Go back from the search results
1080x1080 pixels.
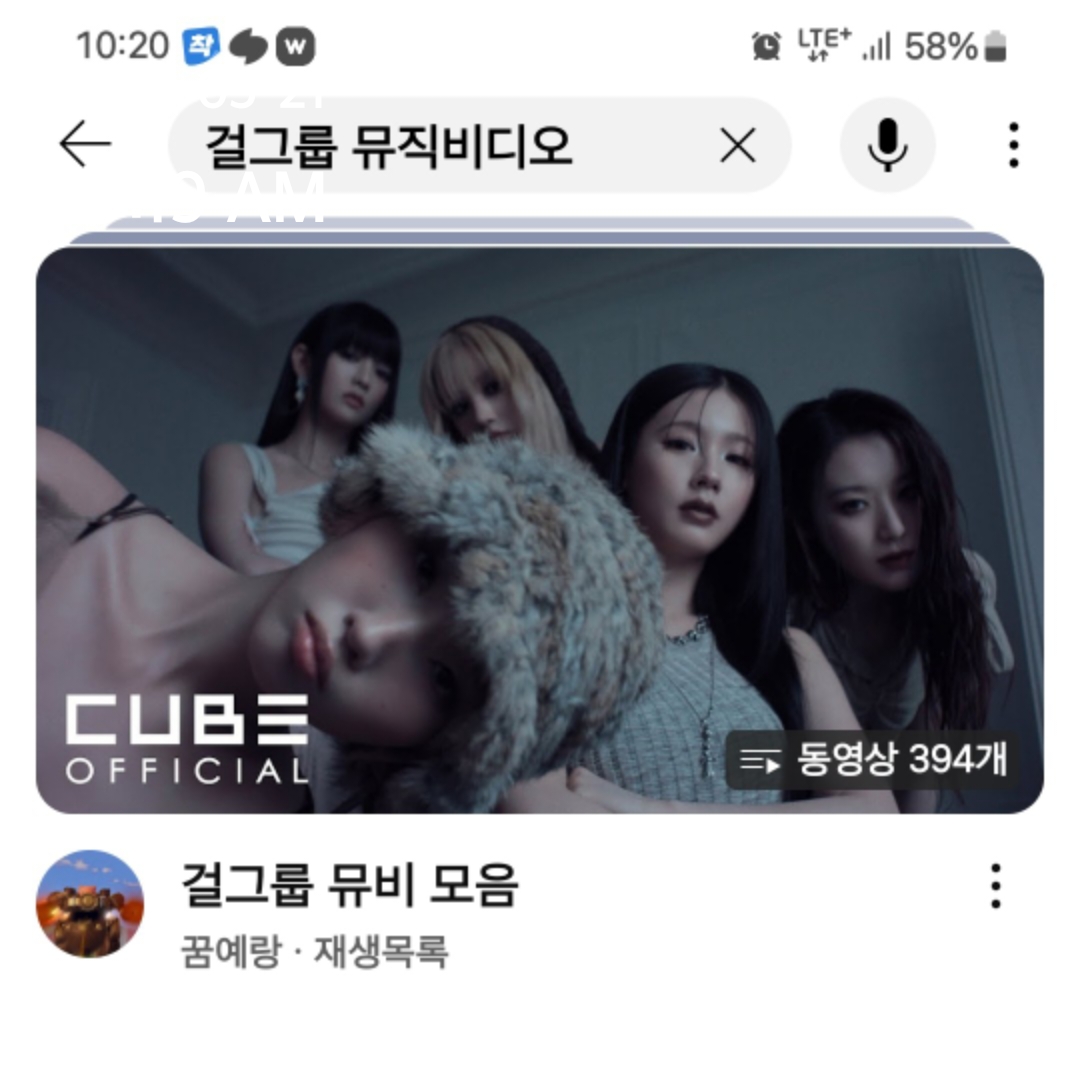click(85, 146)
